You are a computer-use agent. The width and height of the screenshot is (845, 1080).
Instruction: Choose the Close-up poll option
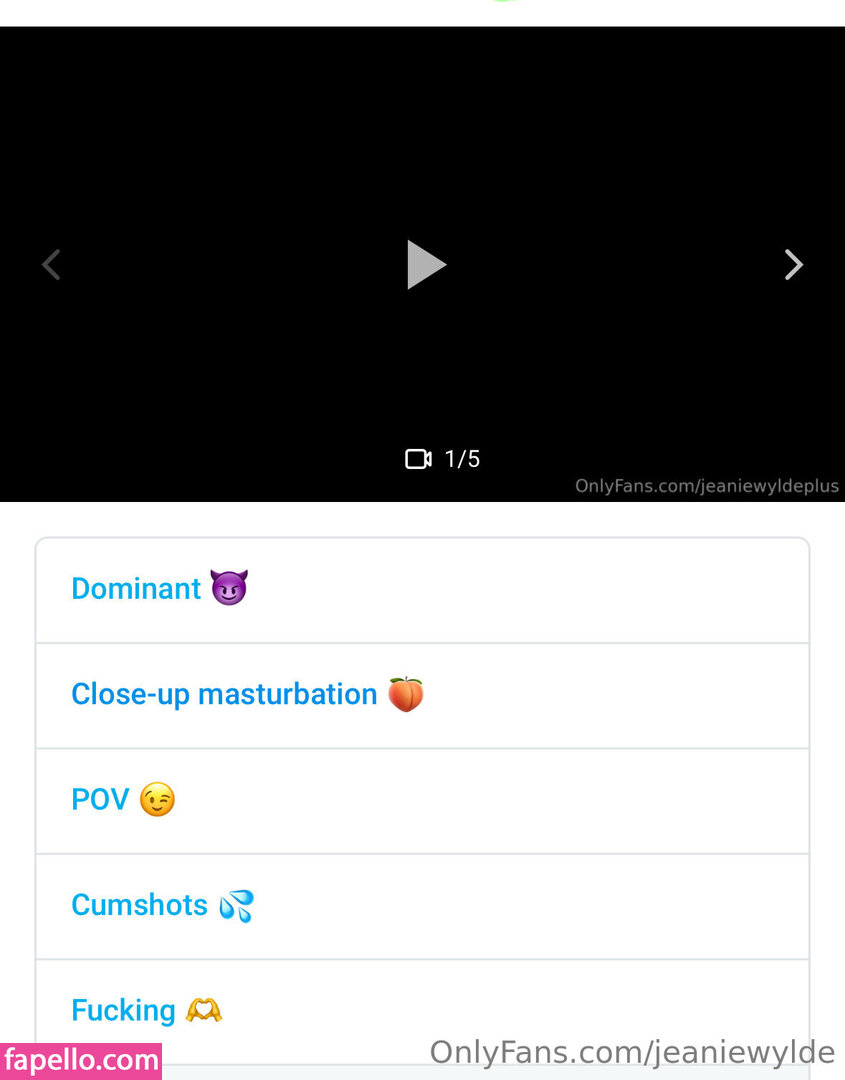coord(421,695)
